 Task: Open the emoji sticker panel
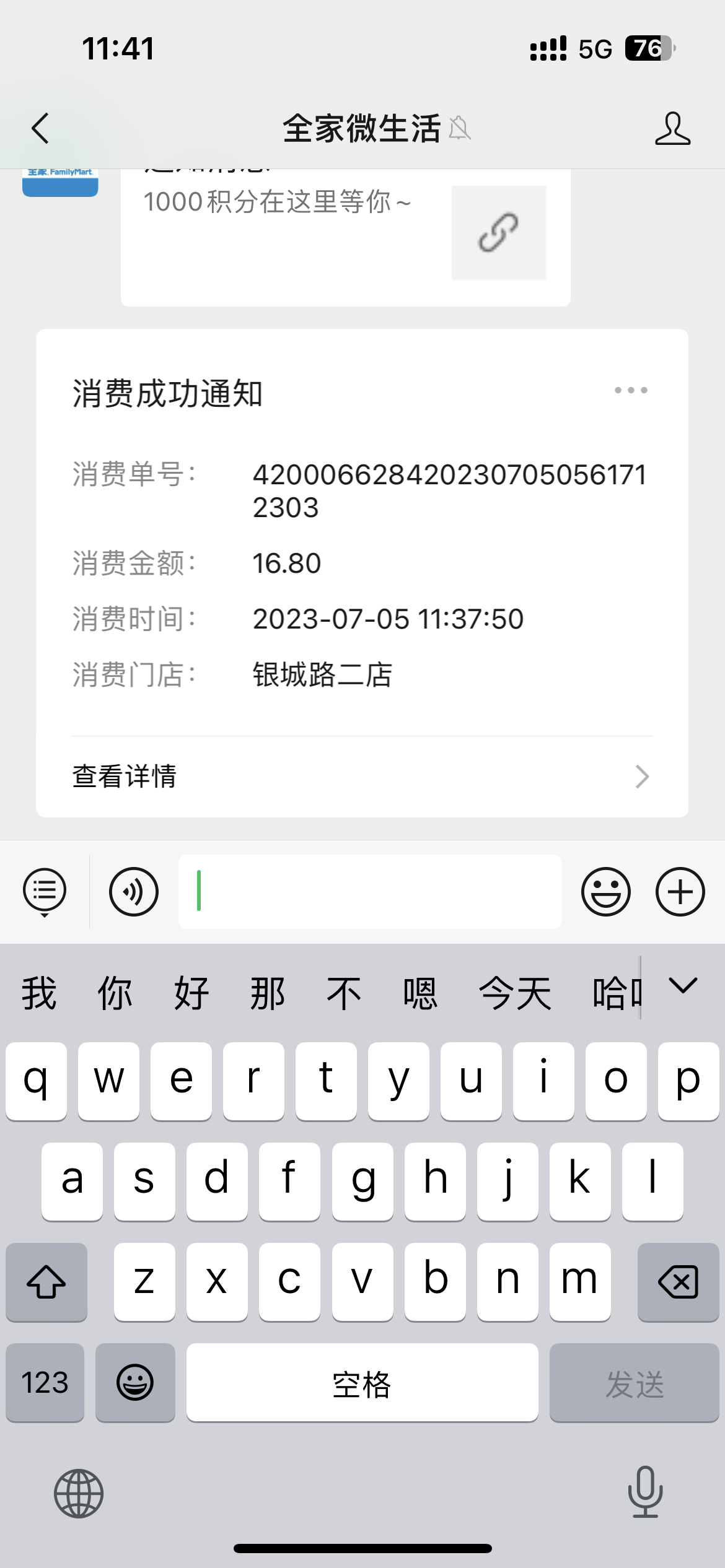click(605, 892)
